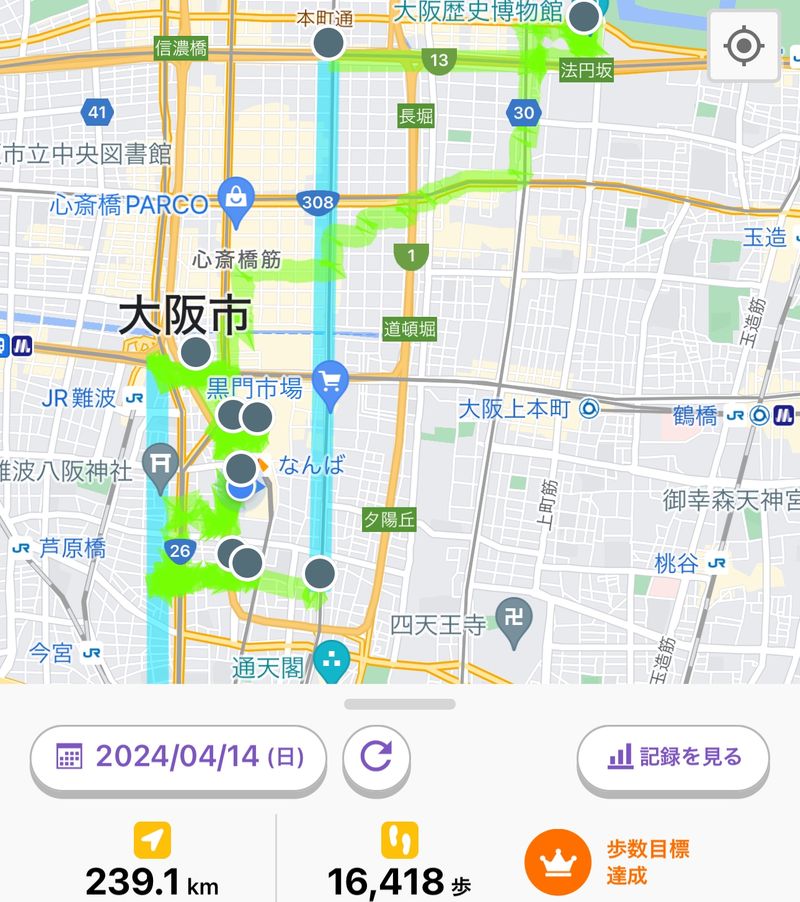Open the 心斎橋PARCO shopping pin
The height and width of the screenshot is (902, 800).
tap(238, 192)
